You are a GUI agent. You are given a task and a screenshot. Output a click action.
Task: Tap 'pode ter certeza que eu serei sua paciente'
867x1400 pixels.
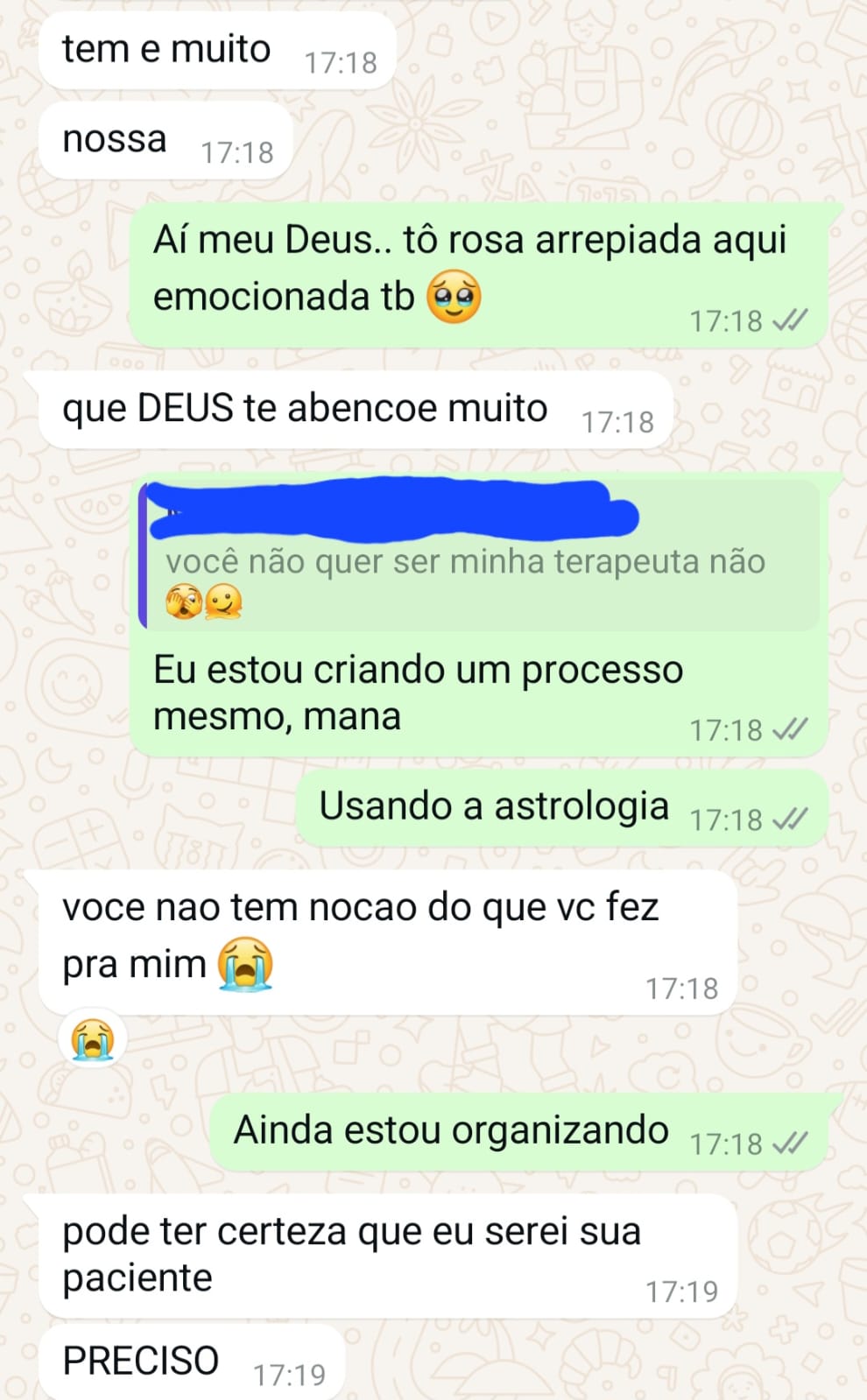pyautogui.click(x=350, y=1254)
